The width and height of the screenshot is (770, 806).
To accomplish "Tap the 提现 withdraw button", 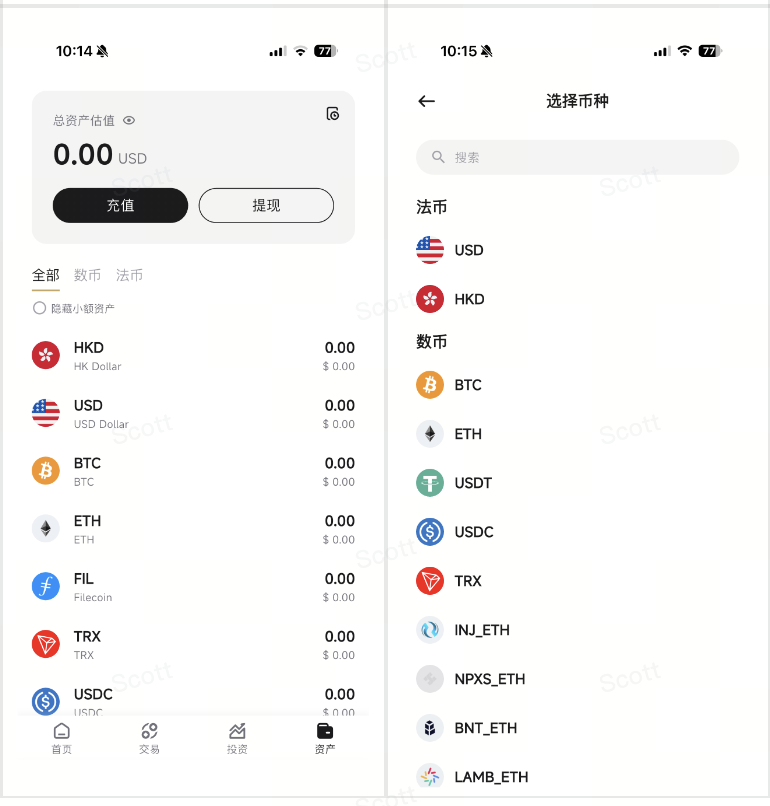I will tap(266, 205).
